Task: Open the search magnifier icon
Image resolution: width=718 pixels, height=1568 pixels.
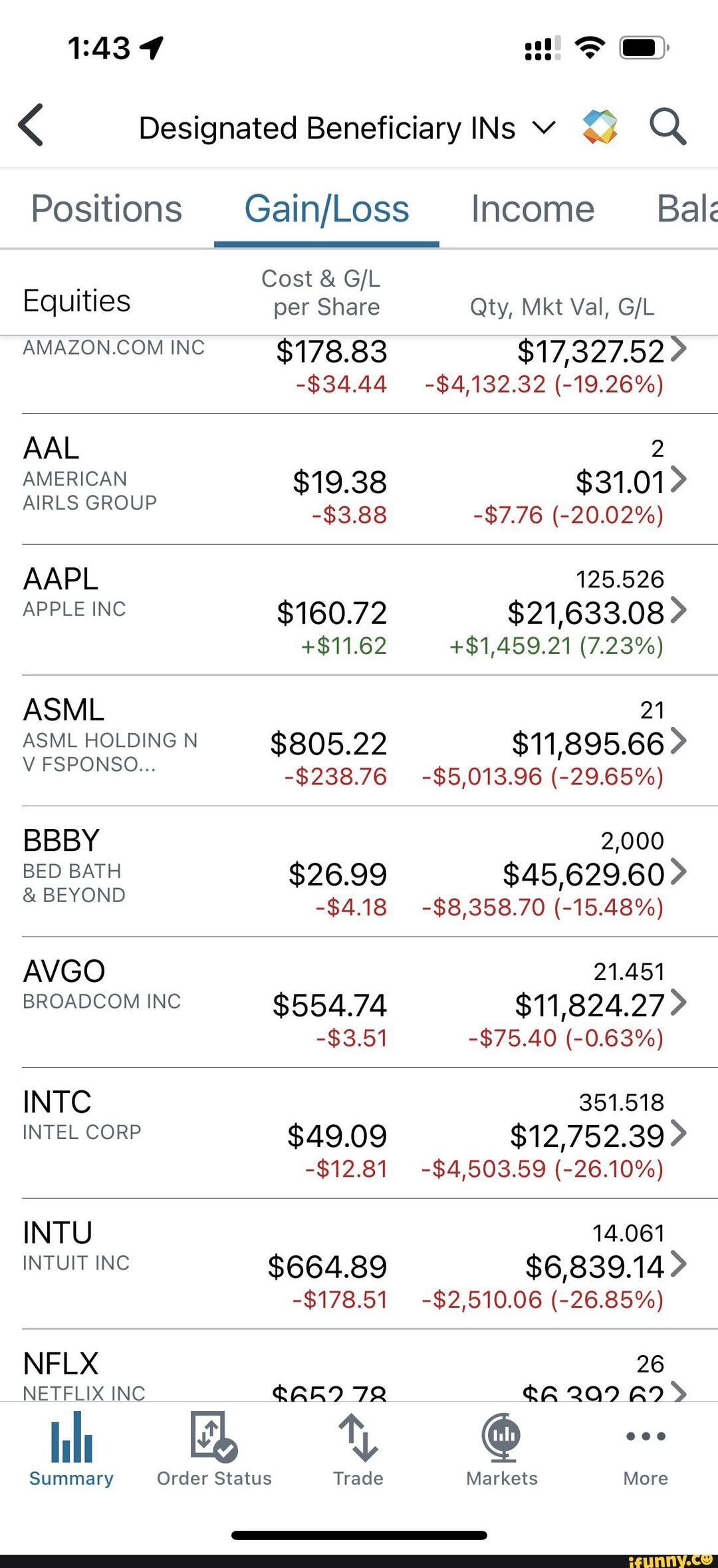Action: point(667,126)
